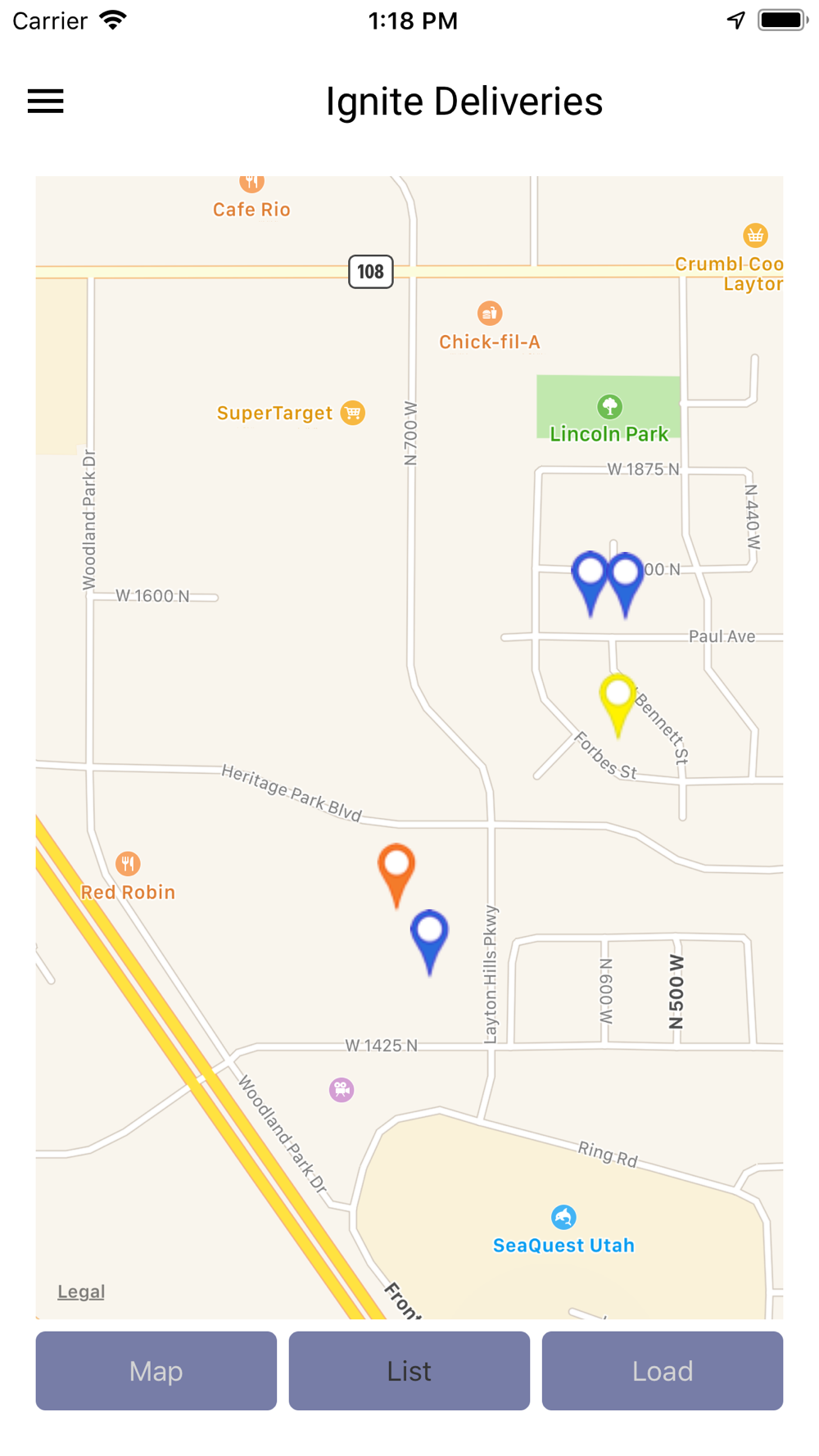Image resolution: width=819 pixels, height=1456 pixels.
Task: Switch to the List view
Action: [409, 1370]
